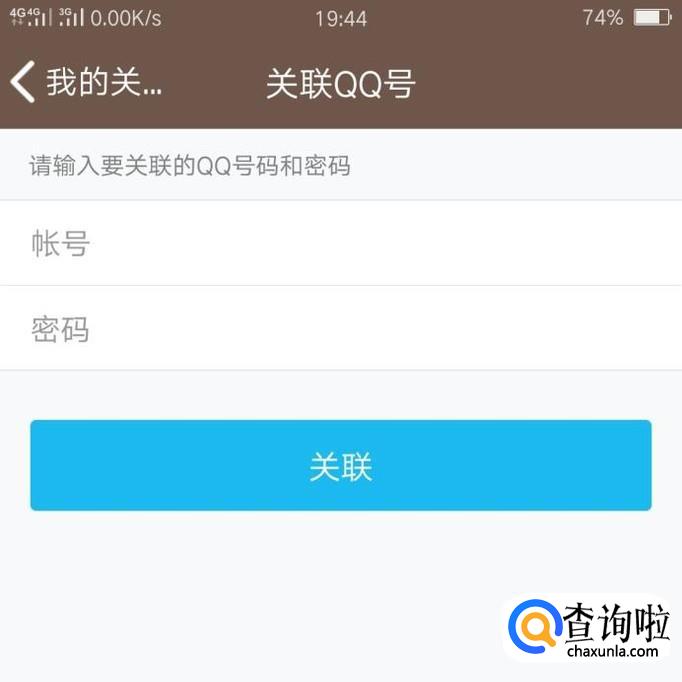This screenshot has height=682, width=682.
Task: Tap the 帐号 account input field
Action: coord(341,243)
